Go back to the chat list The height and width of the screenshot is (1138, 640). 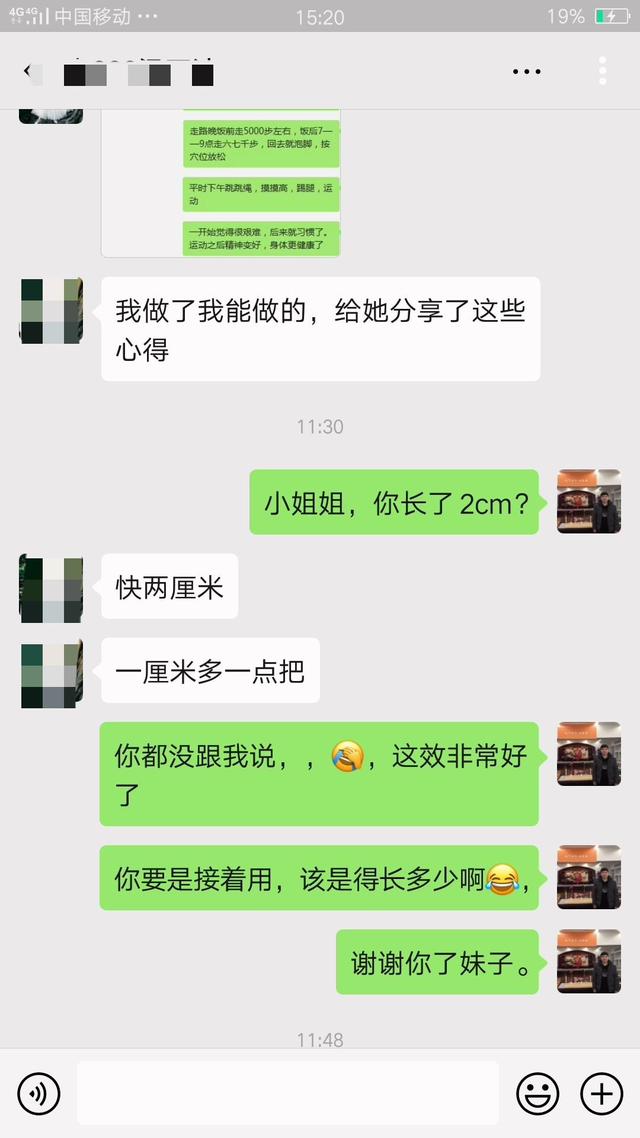coord(27,71)
